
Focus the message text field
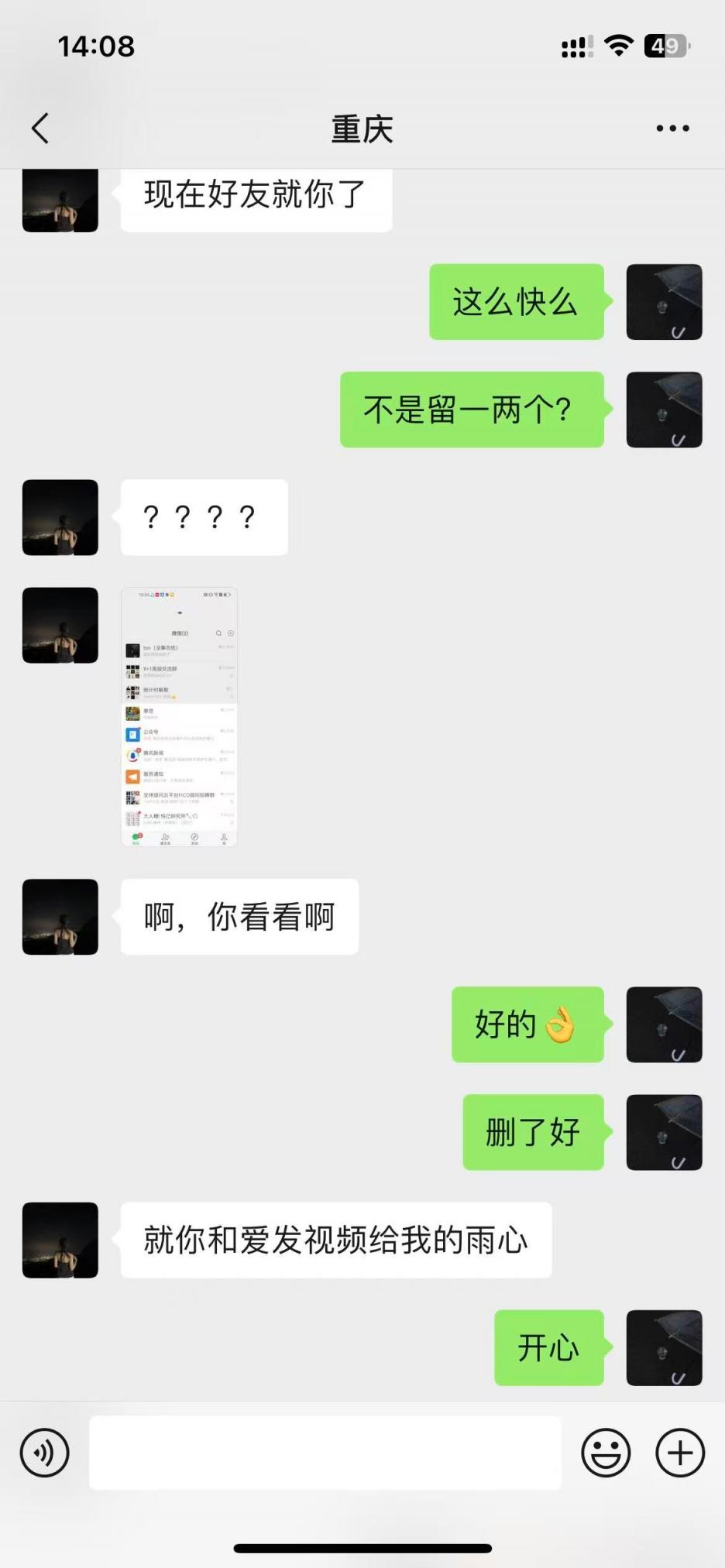click(x=325, y=1453)
